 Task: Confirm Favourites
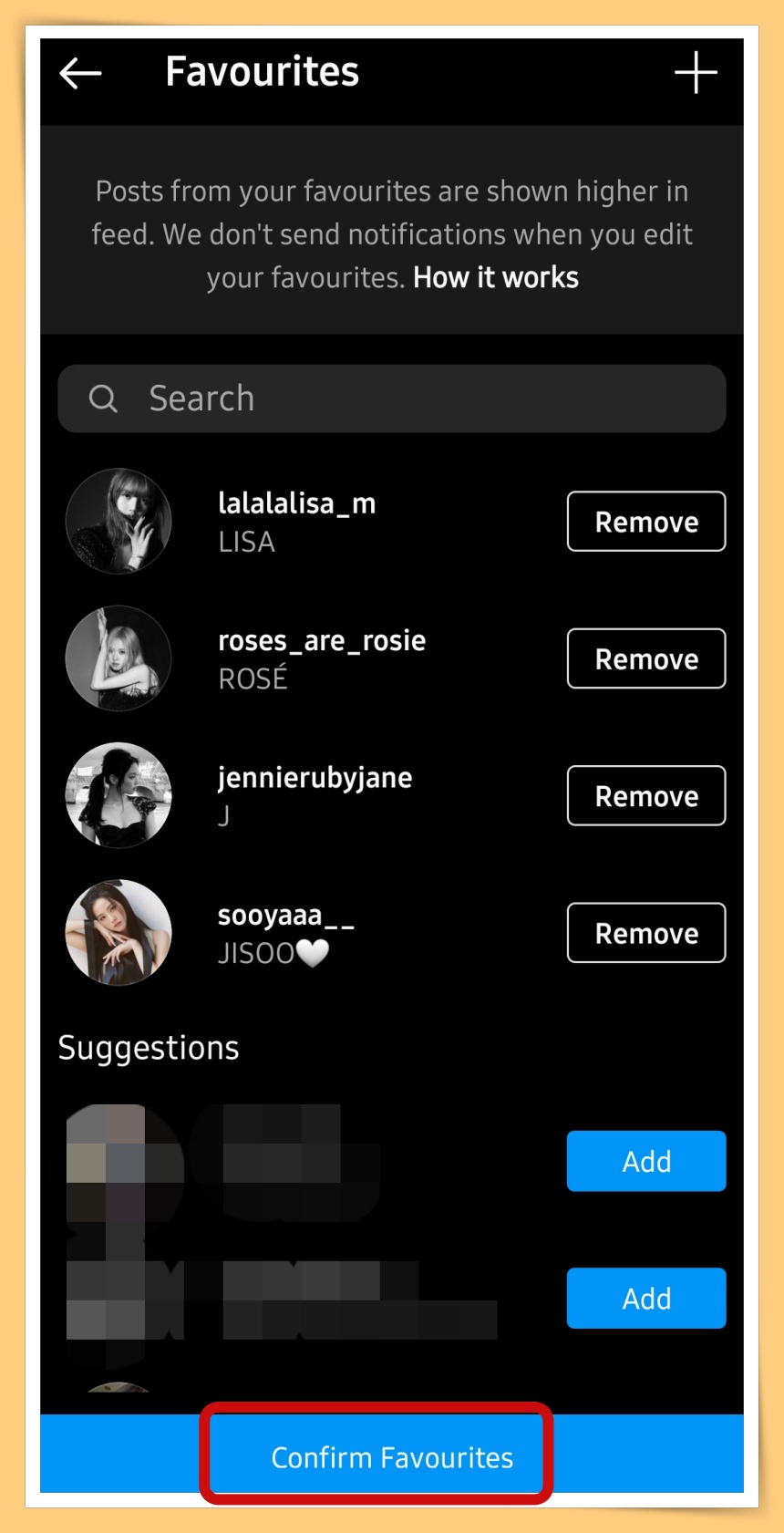392,1456
